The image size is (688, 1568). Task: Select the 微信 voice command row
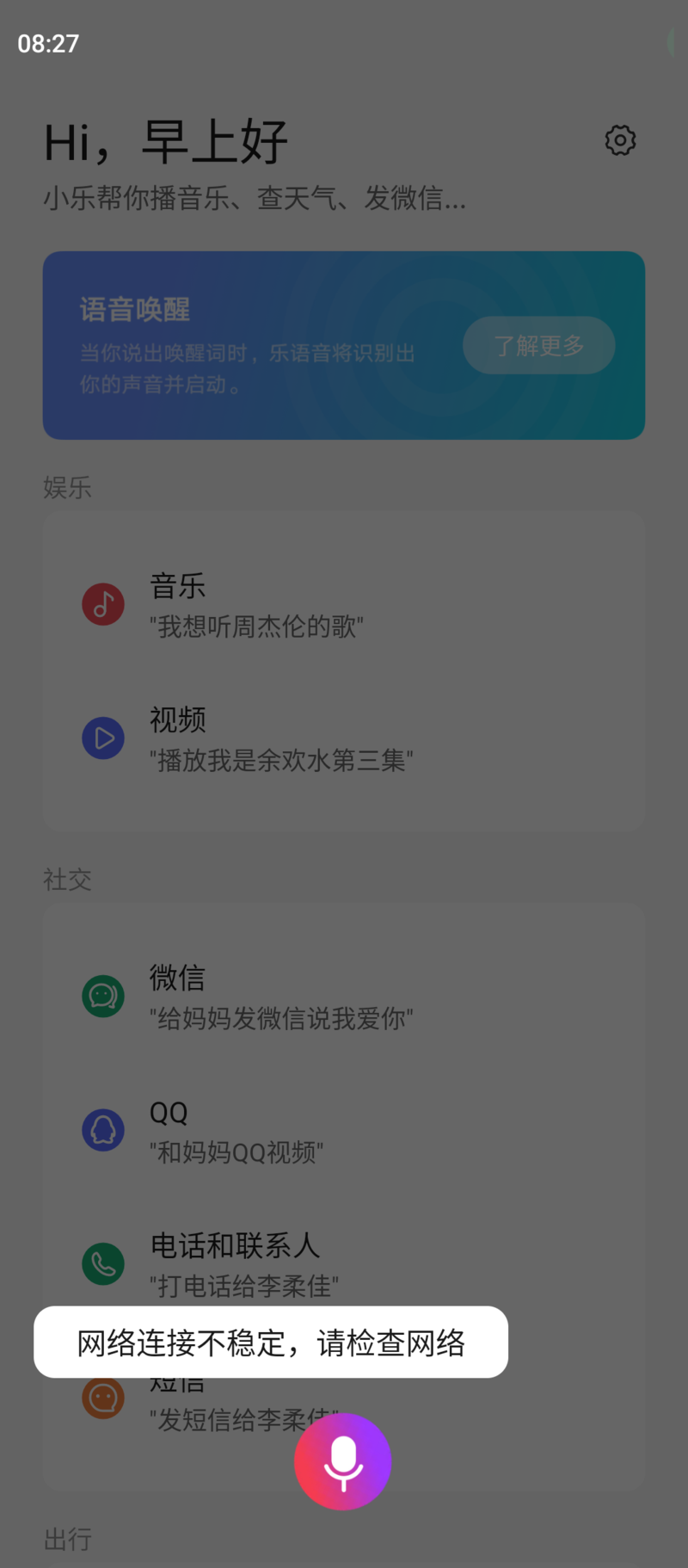coord(344,997)
